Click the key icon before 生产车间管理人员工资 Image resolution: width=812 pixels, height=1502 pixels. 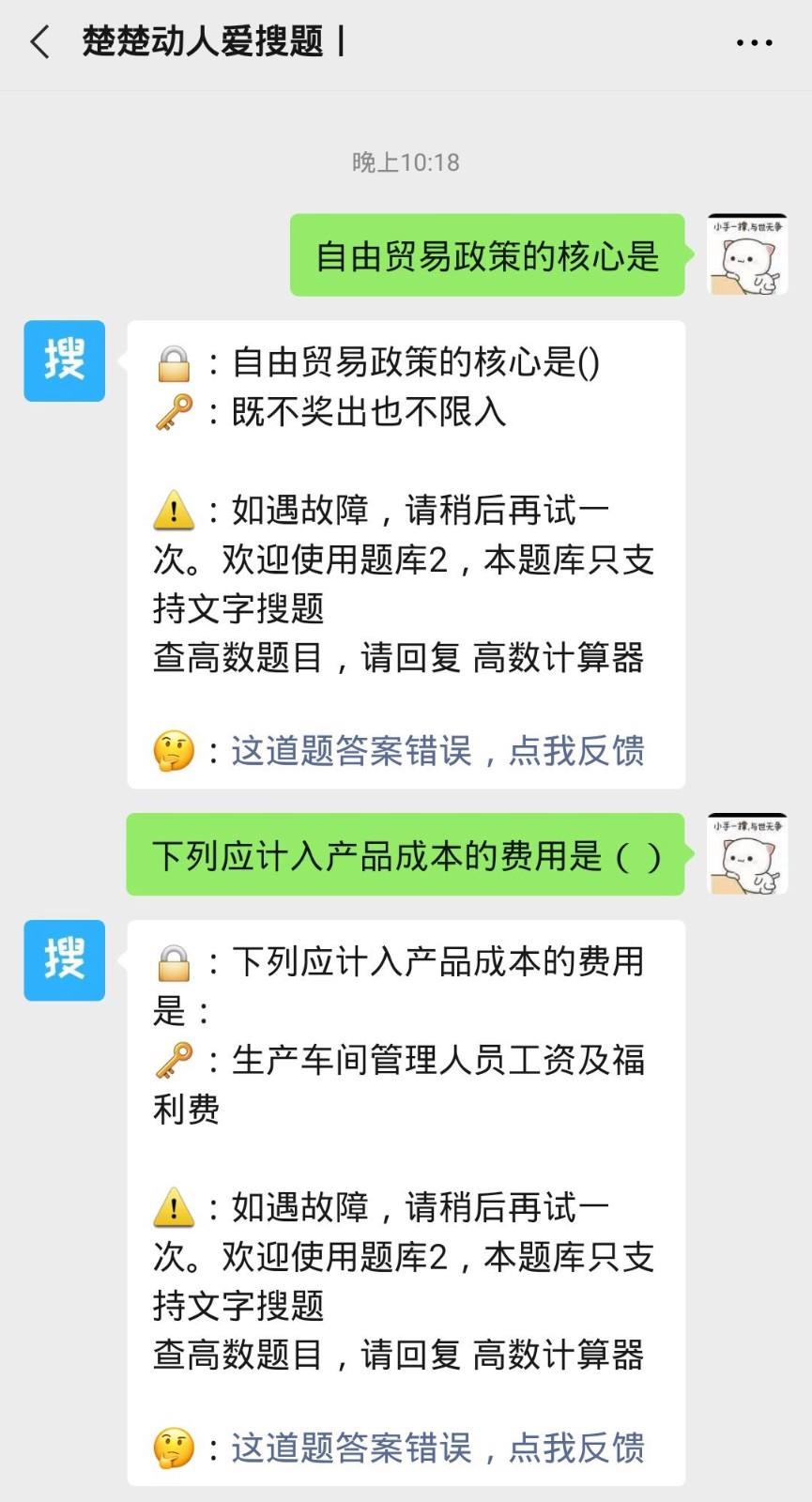pos(174,1060)
